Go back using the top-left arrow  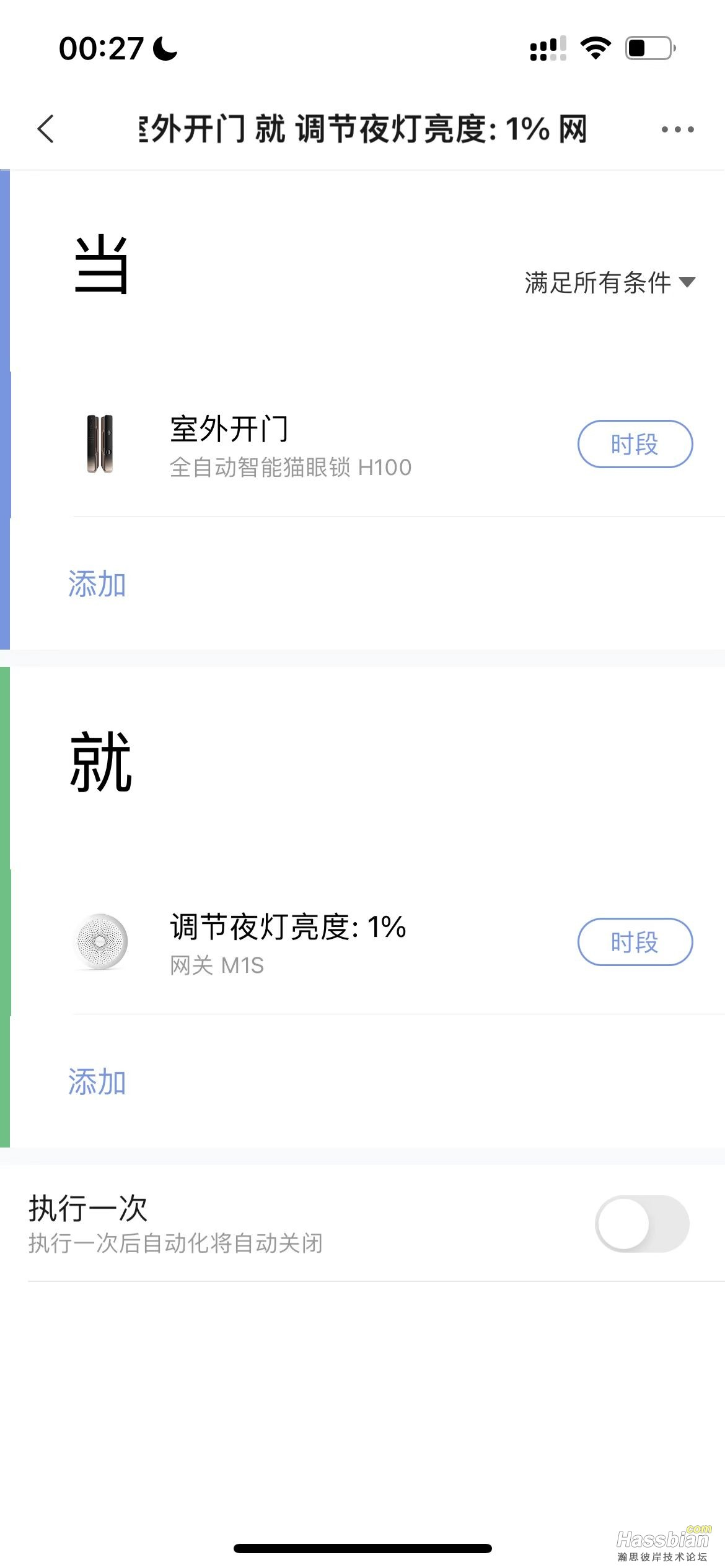pyautogui.click(x=46, y=129)
